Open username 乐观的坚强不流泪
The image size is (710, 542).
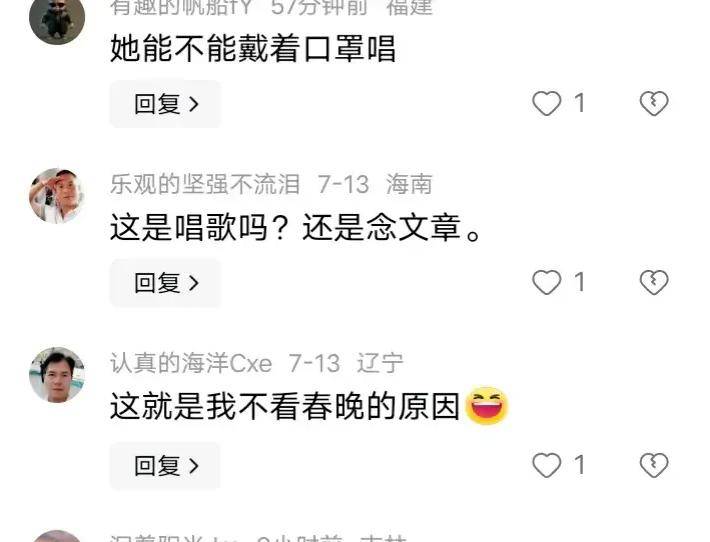(205, 184)
